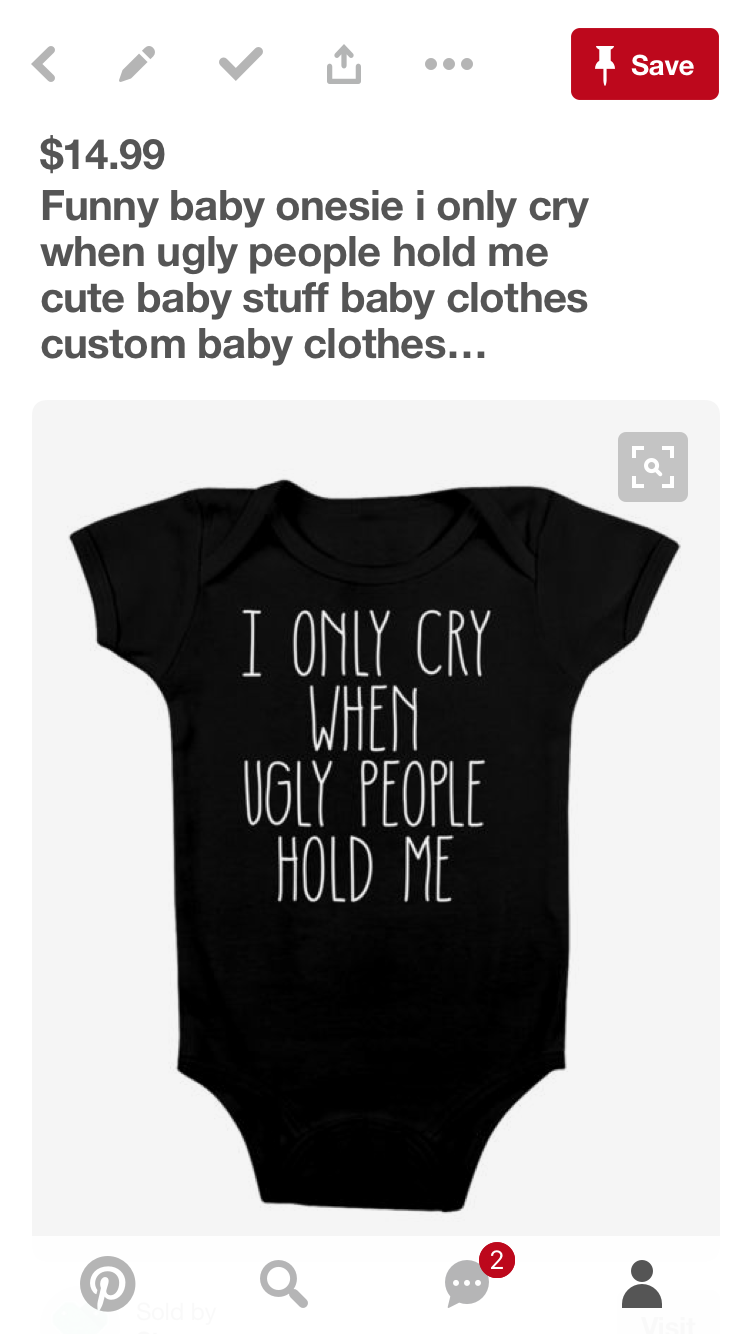The height and width of the screenshot is (1334, 750).
Task: Open messages with 2 notifications
Action: point(468,1283)
